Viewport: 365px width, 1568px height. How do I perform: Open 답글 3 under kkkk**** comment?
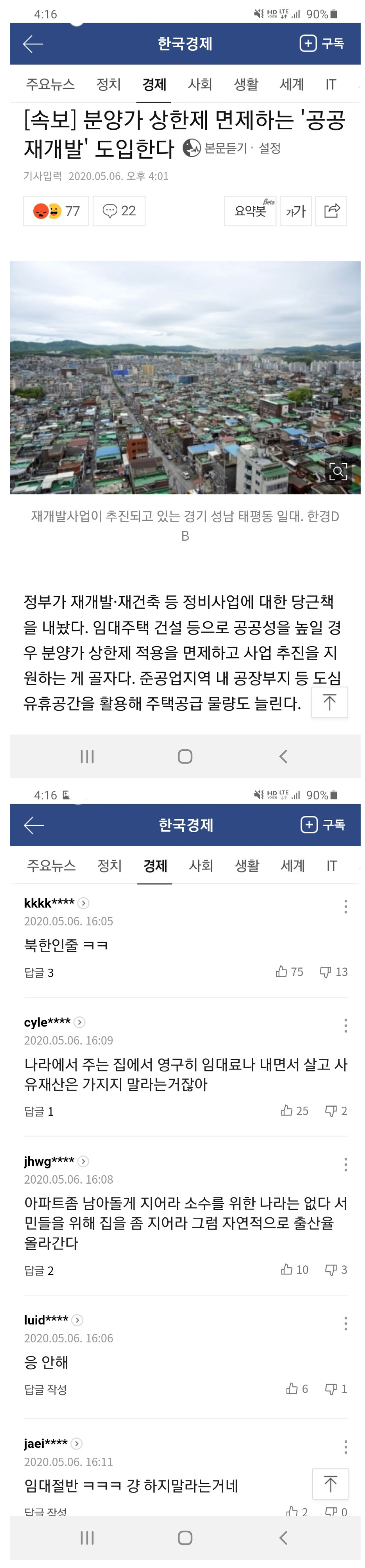(39, 973)
